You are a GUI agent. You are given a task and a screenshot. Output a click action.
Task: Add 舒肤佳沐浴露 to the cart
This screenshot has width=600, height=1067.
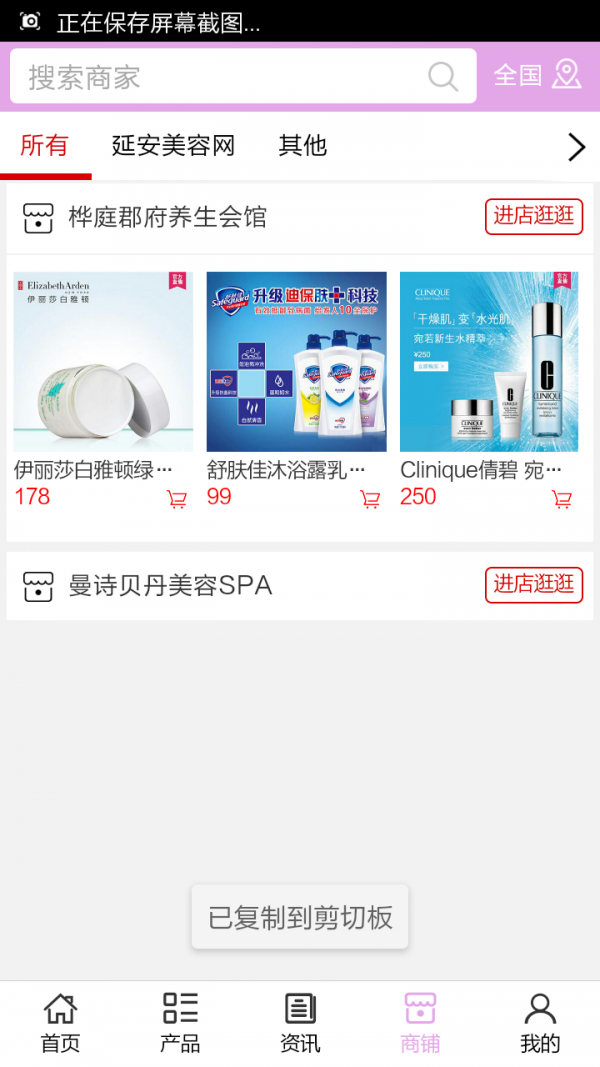tap(370, 499)
